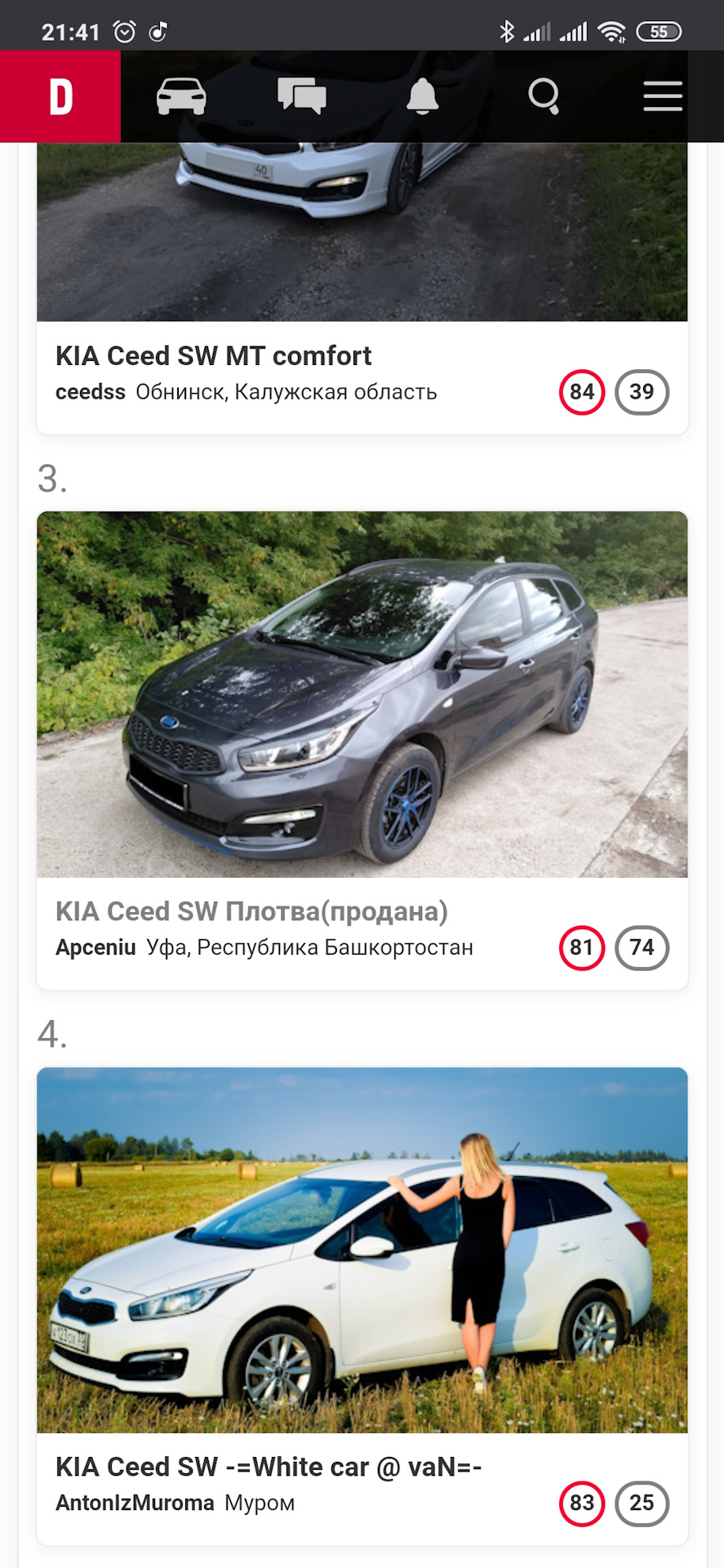This screenshot has height=1568, width=724.
Task: Click the gray 25 counter badge
Action: pos(642,1503)
